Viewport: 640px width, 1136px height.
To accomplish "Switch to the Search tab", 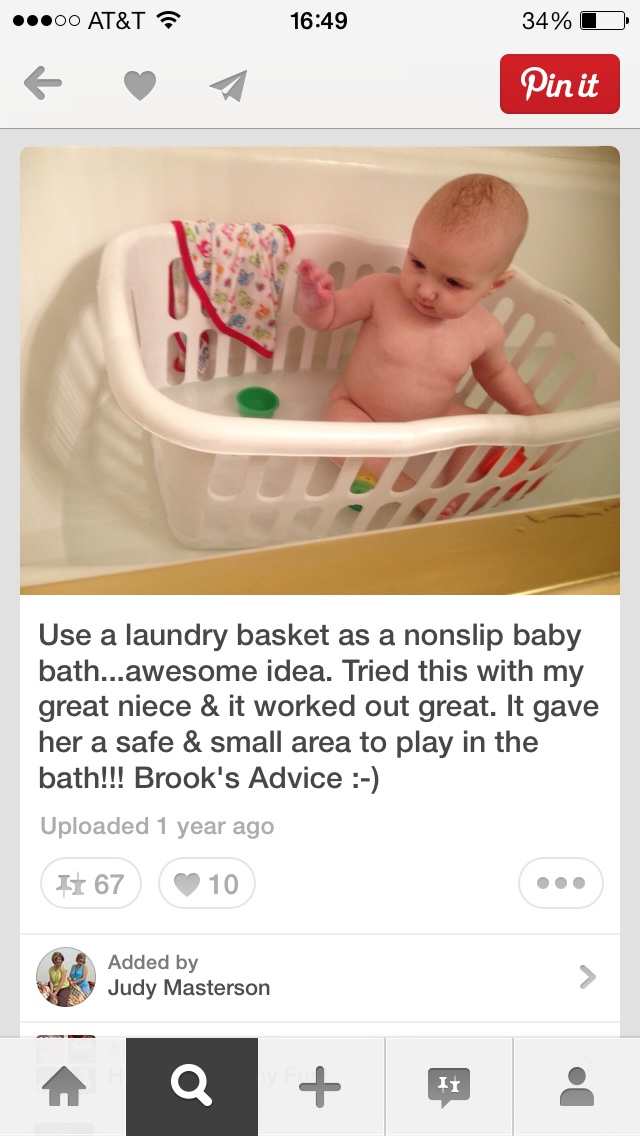I will pyautogui.click(x=192, y=1087).
